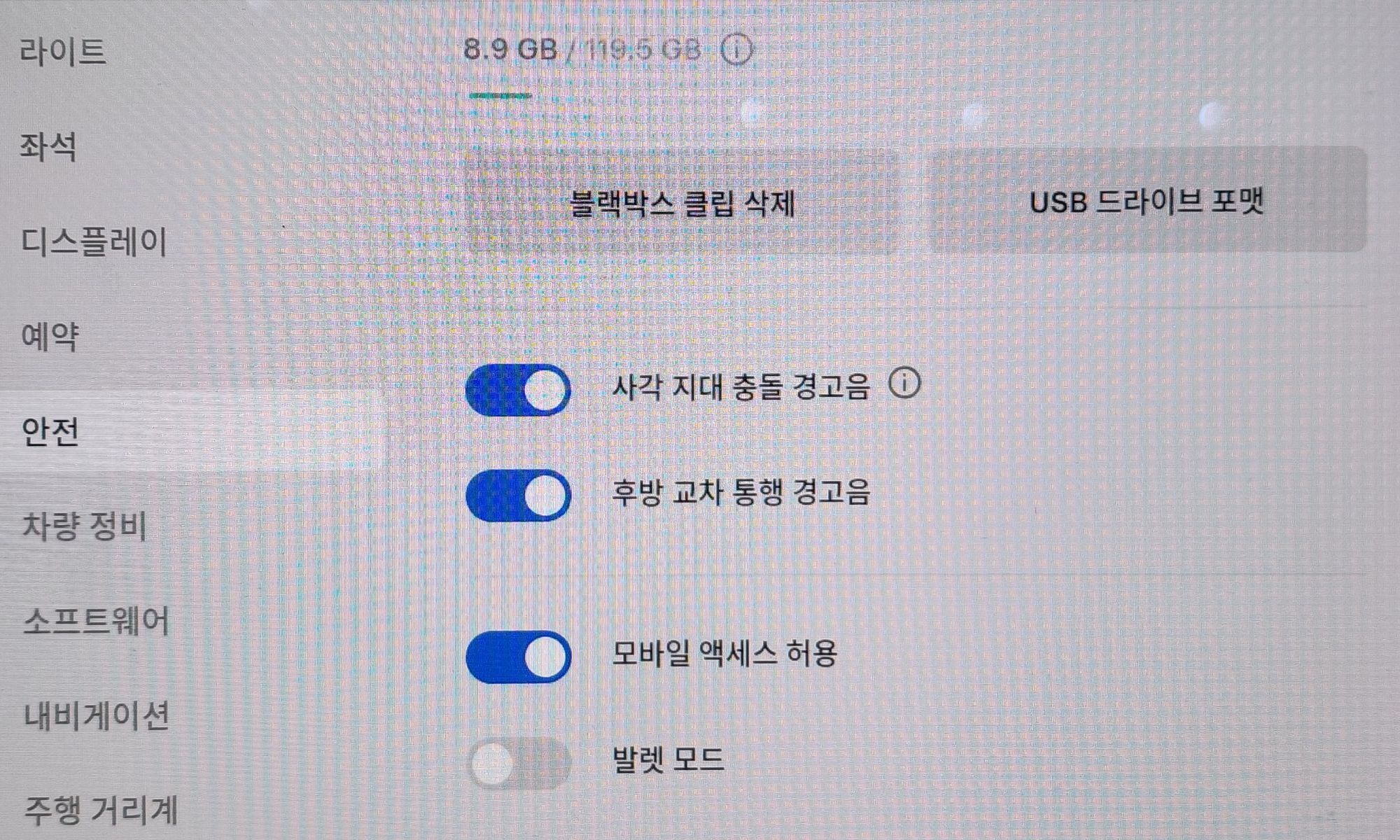Screen dimensions: 1400x840
Task: Enable 발렛 모드 switch
Action: [518, 763]
